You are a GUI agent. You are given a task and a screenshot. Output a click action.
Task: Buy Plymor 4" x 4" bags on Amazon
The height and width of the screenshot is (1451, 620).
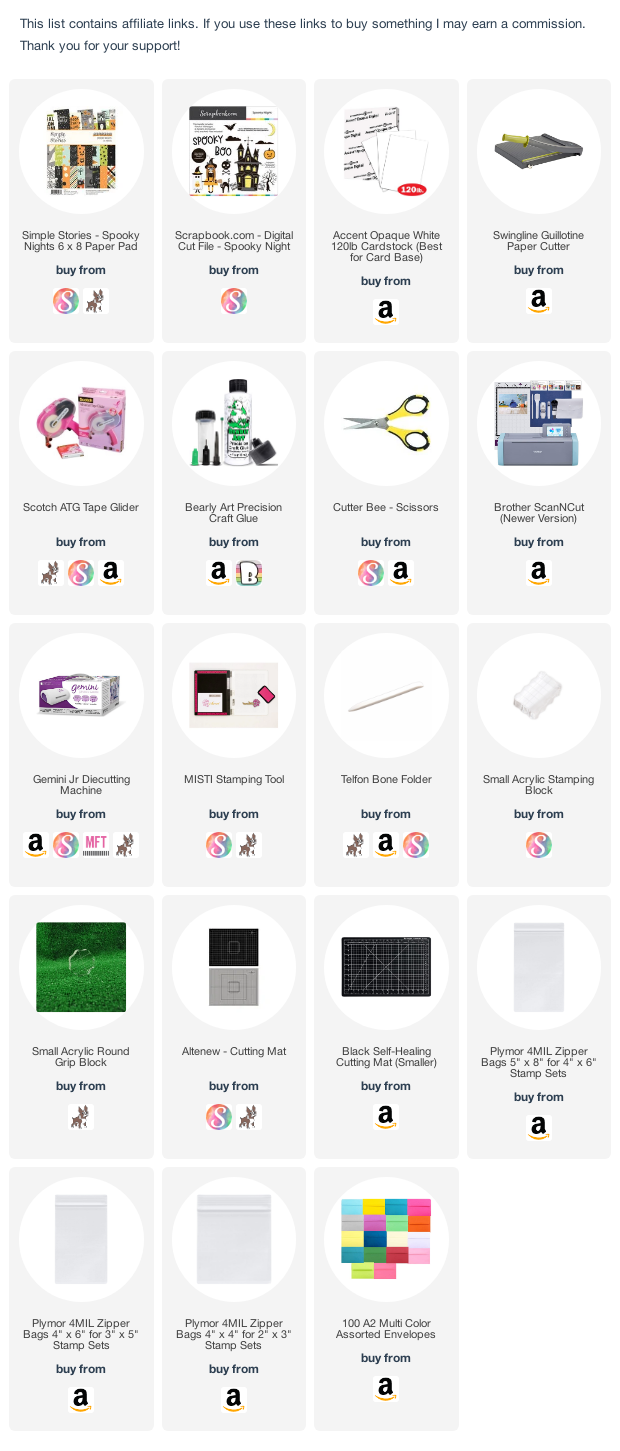point(234,1399)
